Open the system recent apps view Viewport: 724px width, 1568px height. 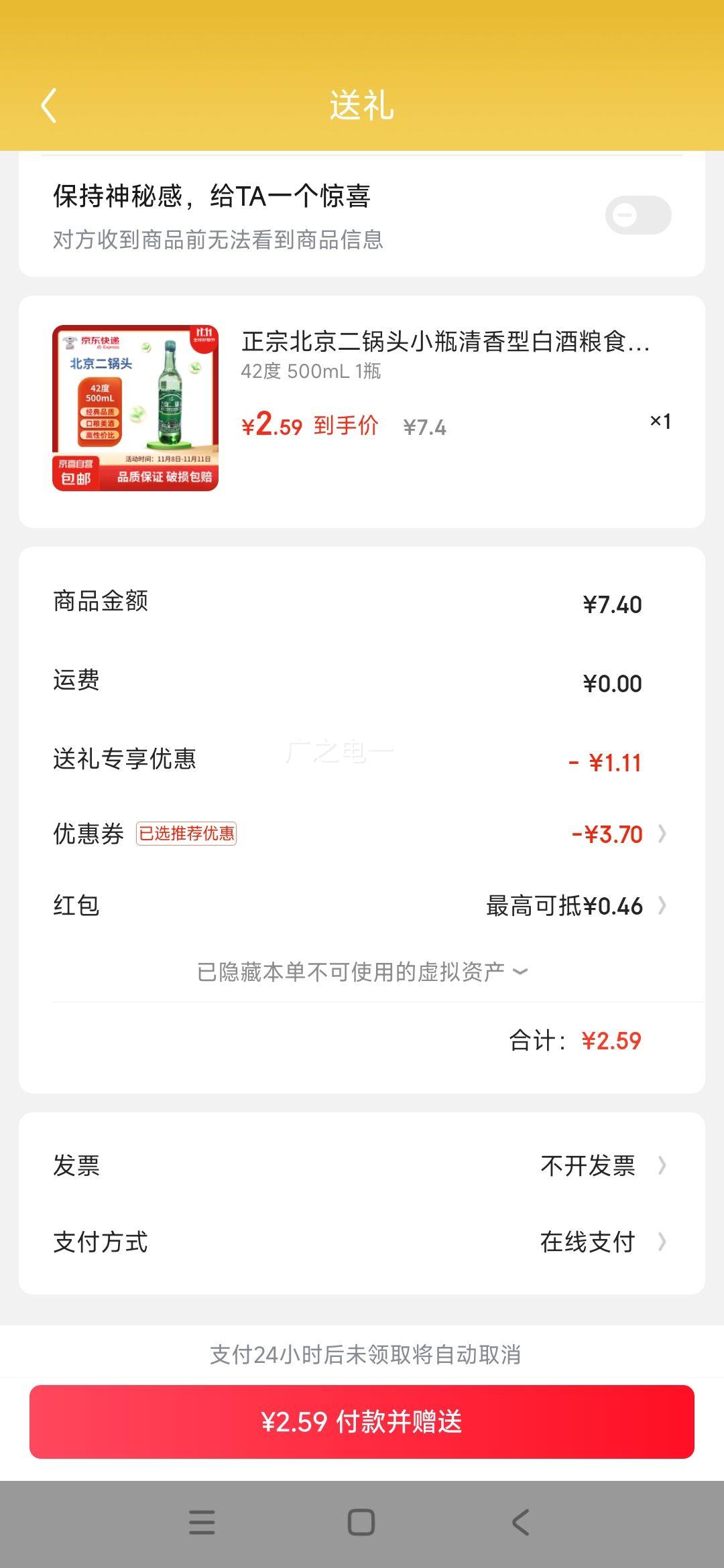(x=202, y=1522)
